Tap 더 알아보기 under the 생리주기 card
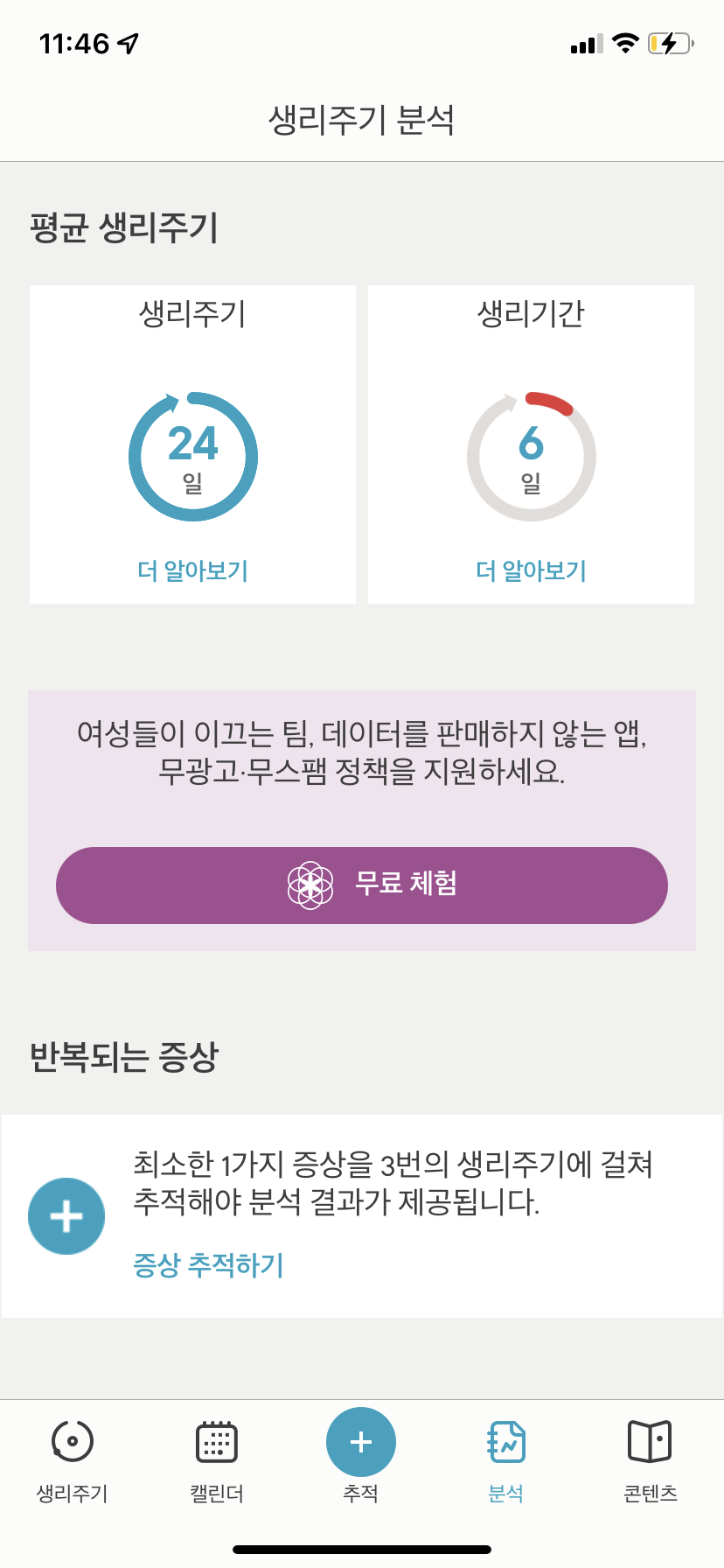Screen dimensions: 724x1568 tap(192, 571)
